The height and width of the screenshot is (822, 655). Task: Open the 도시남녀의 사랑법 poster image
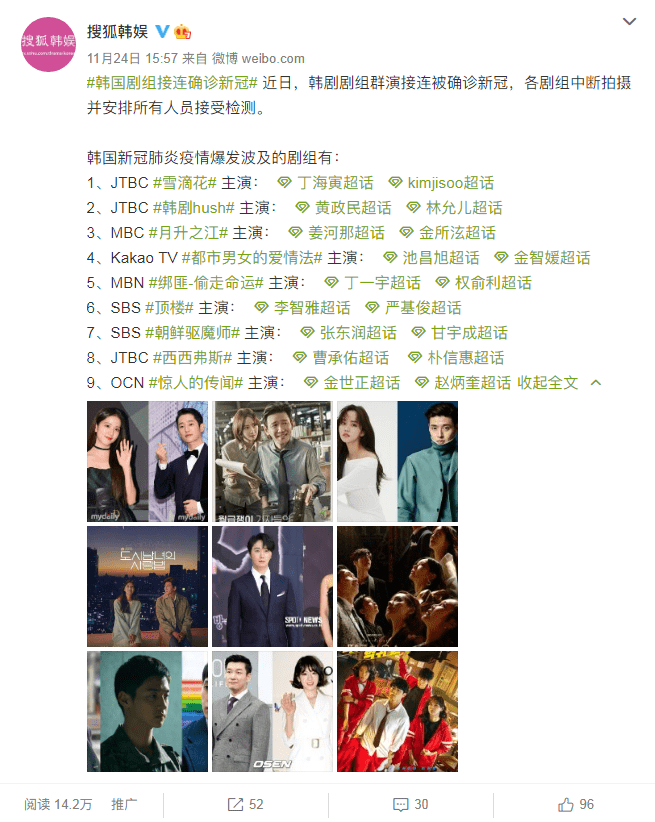[x=147, y=586]
